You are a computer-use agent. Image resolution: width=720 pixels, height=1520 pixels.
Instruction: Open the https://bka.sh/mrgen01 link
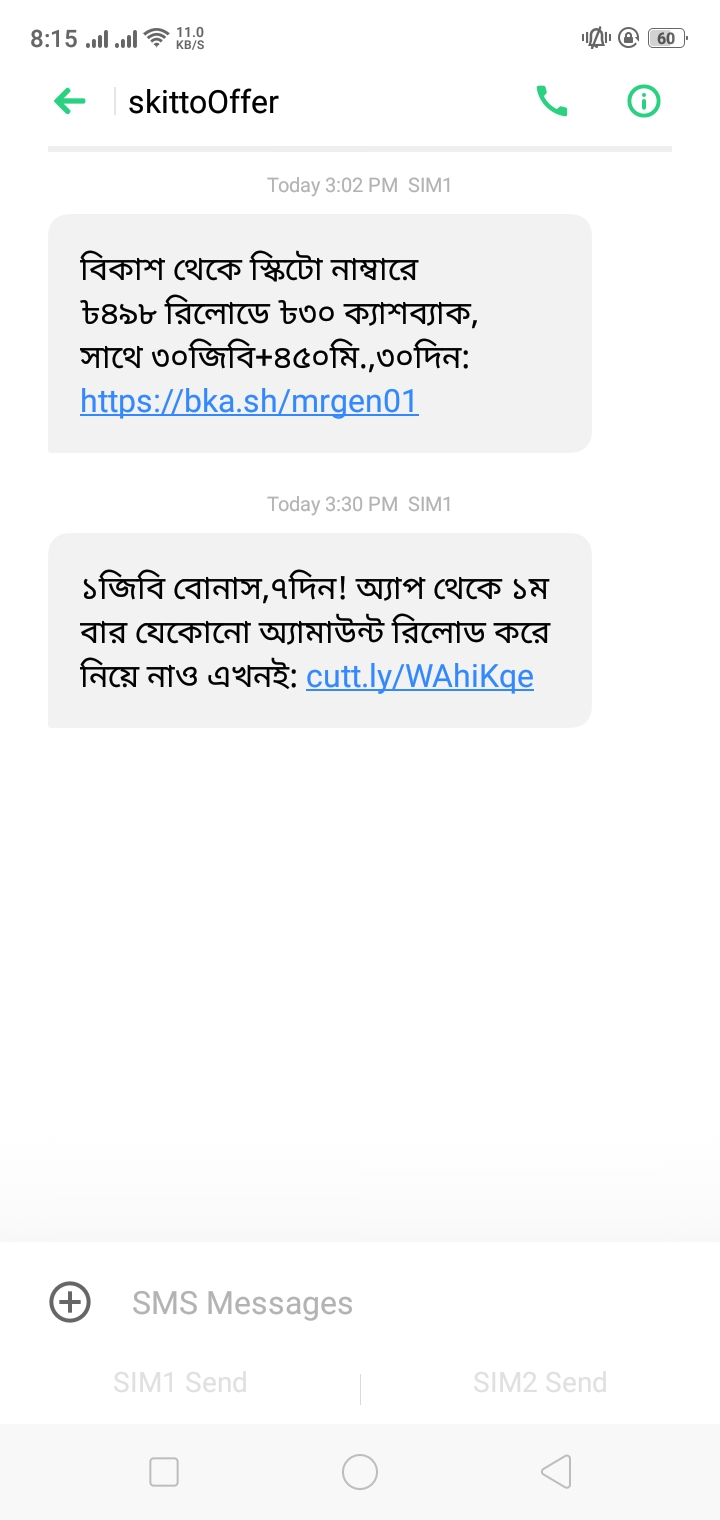pos(249,401)
